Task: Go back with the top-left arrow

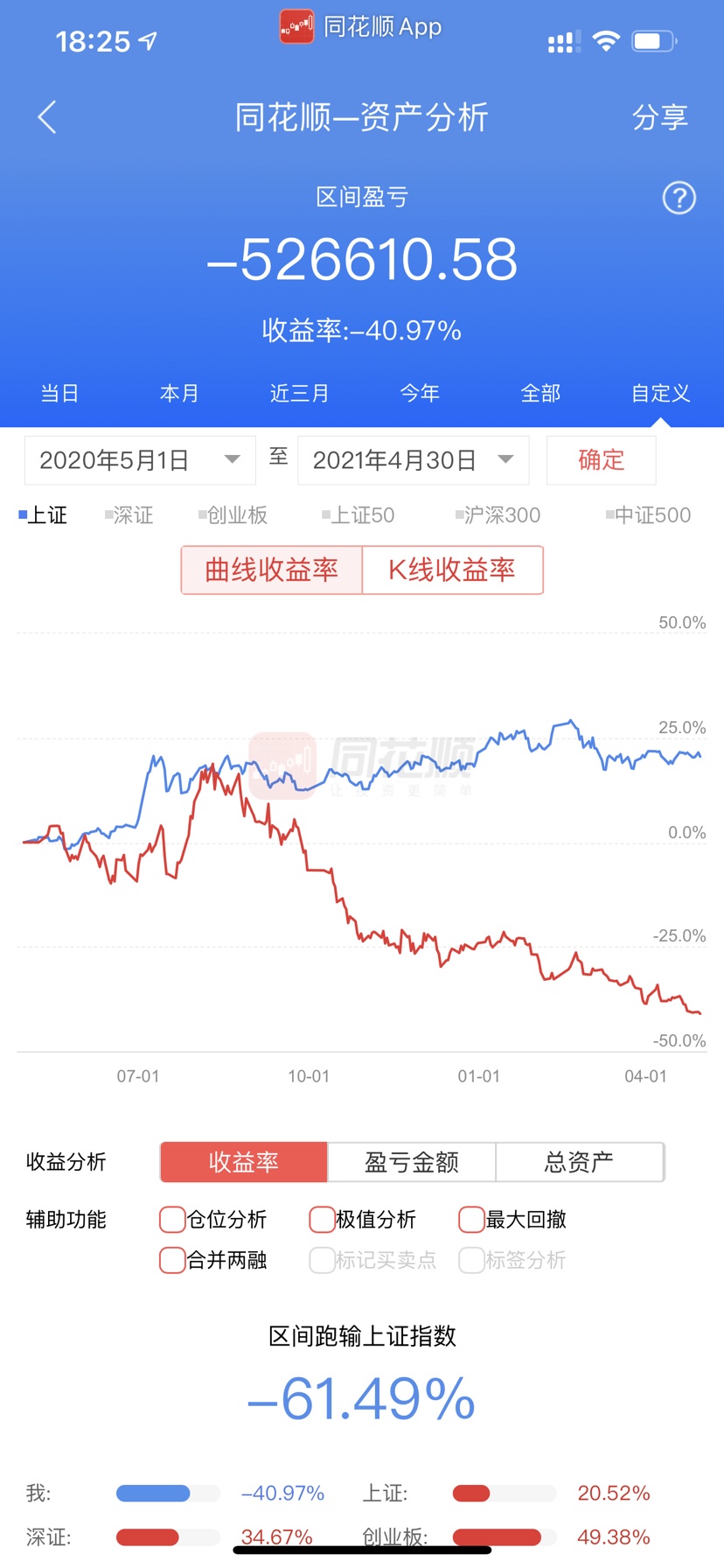Action: 47,116
